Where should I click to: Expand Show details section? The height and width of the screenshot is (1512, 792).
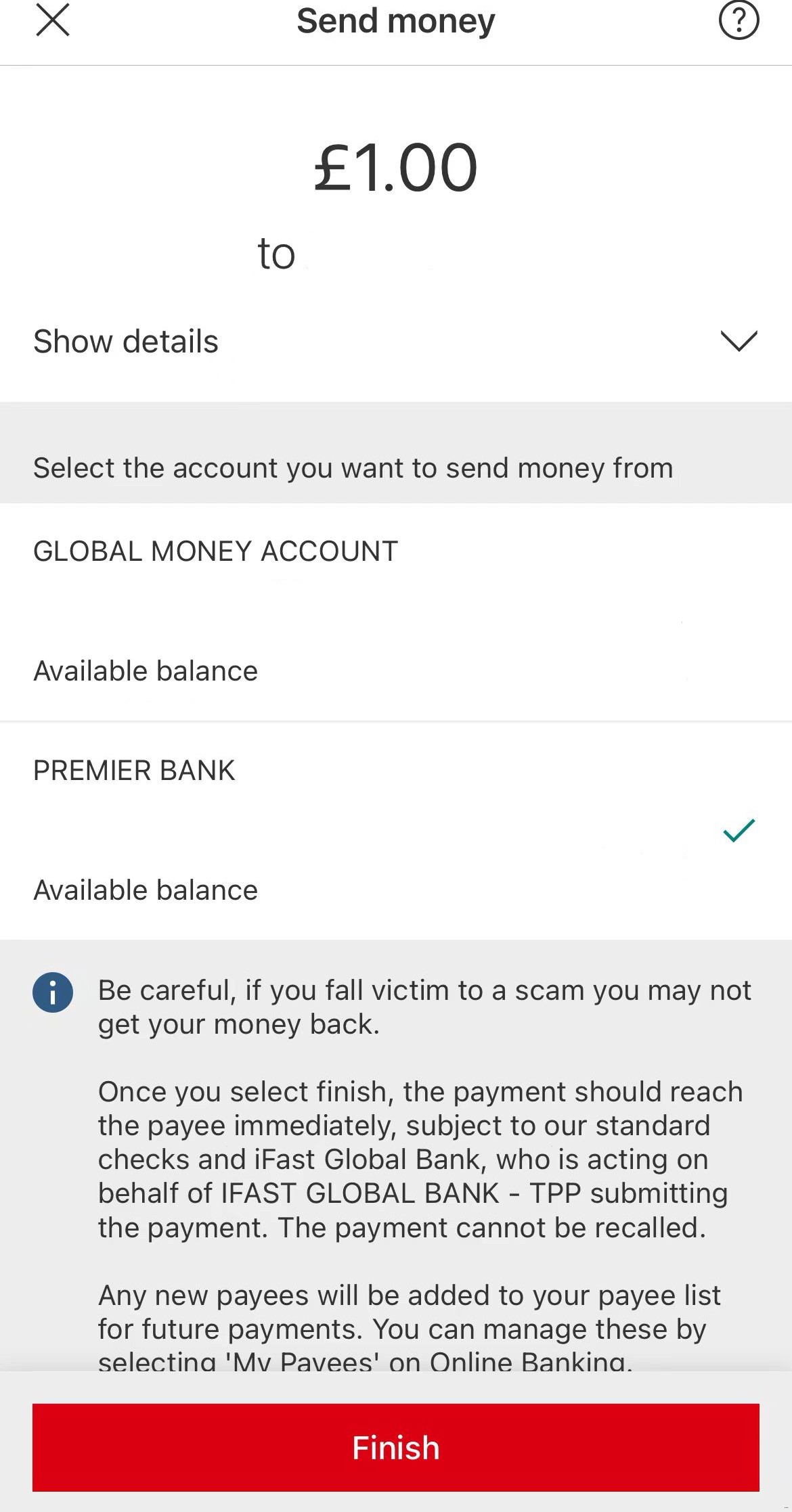point(395,341)
